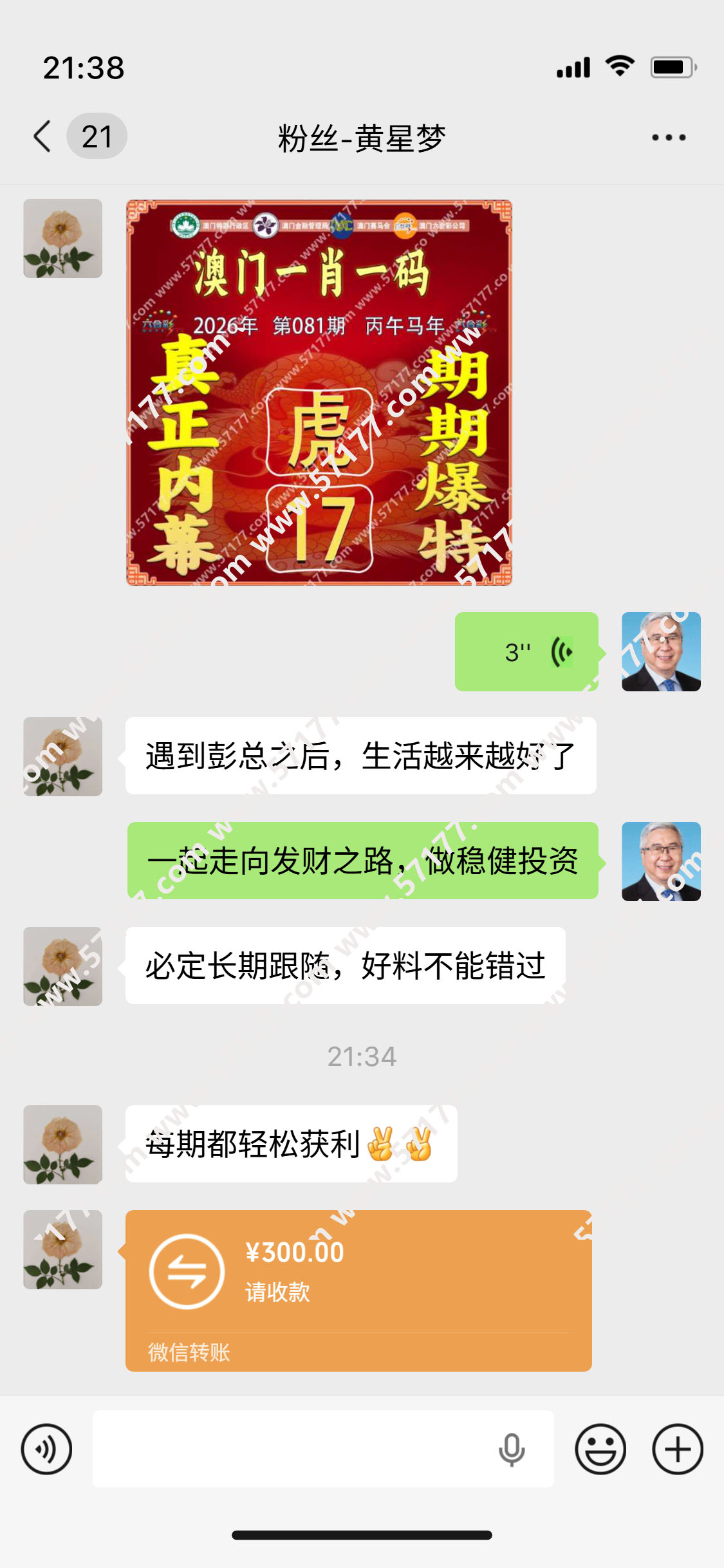Open the ¥300.00 WeChat transfer
This screenshot has height=1568, width=724.
click(358, 1290)
